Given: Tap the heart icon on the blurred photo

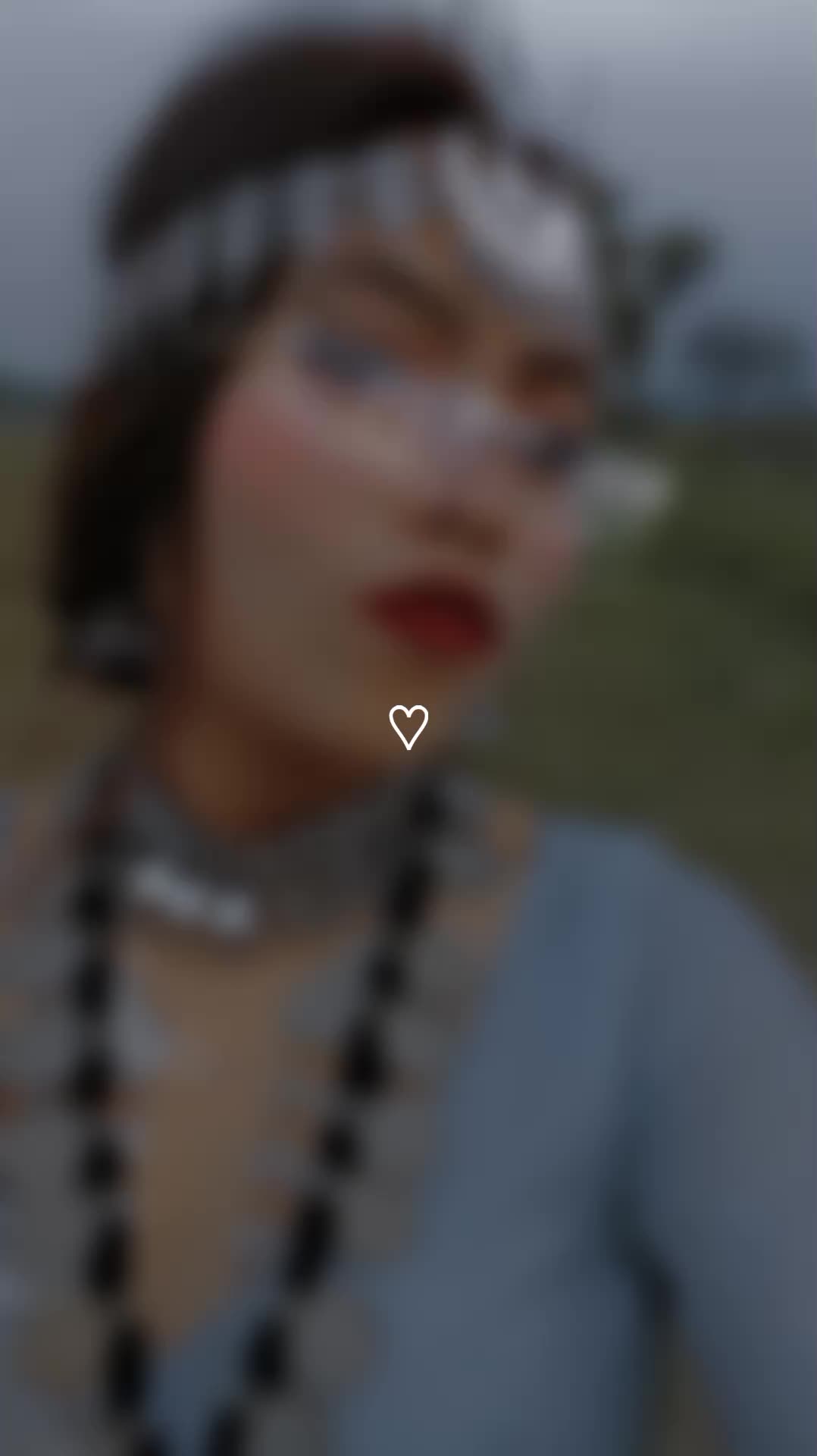Looking at the screenshot, I should [409, 726].
